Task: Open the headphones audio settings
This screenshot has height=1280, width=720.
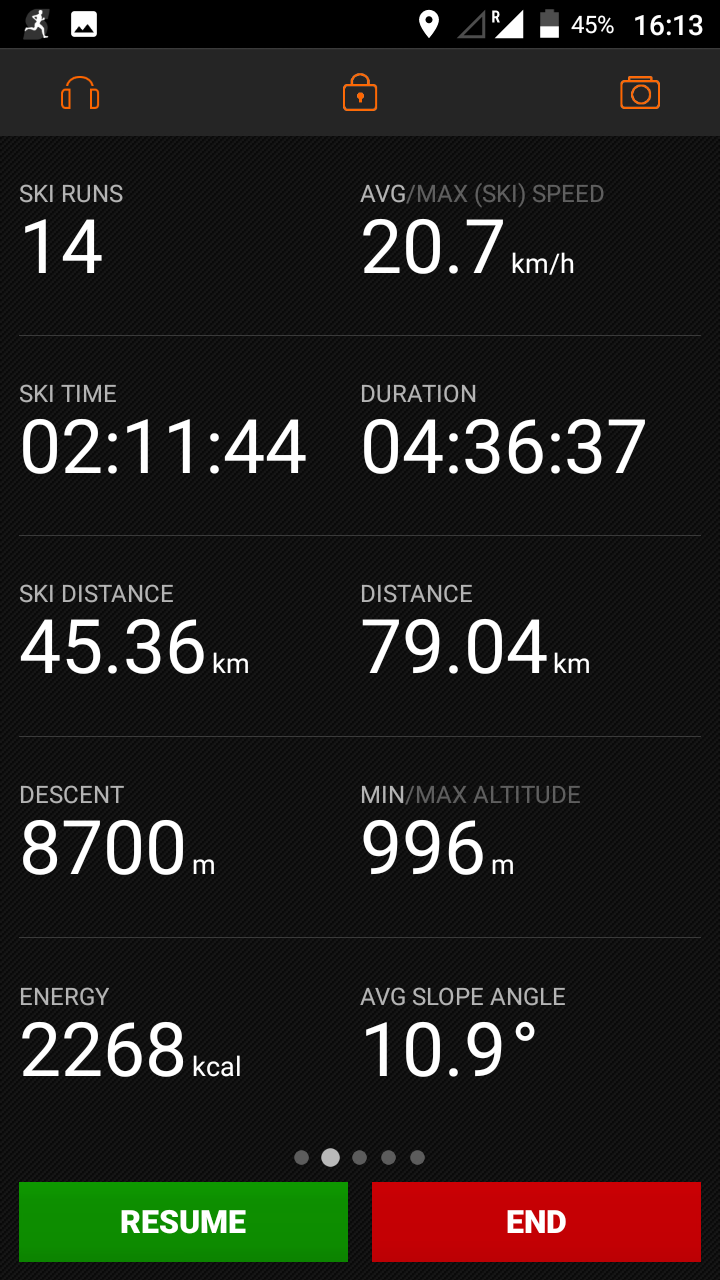Action: 80,94
